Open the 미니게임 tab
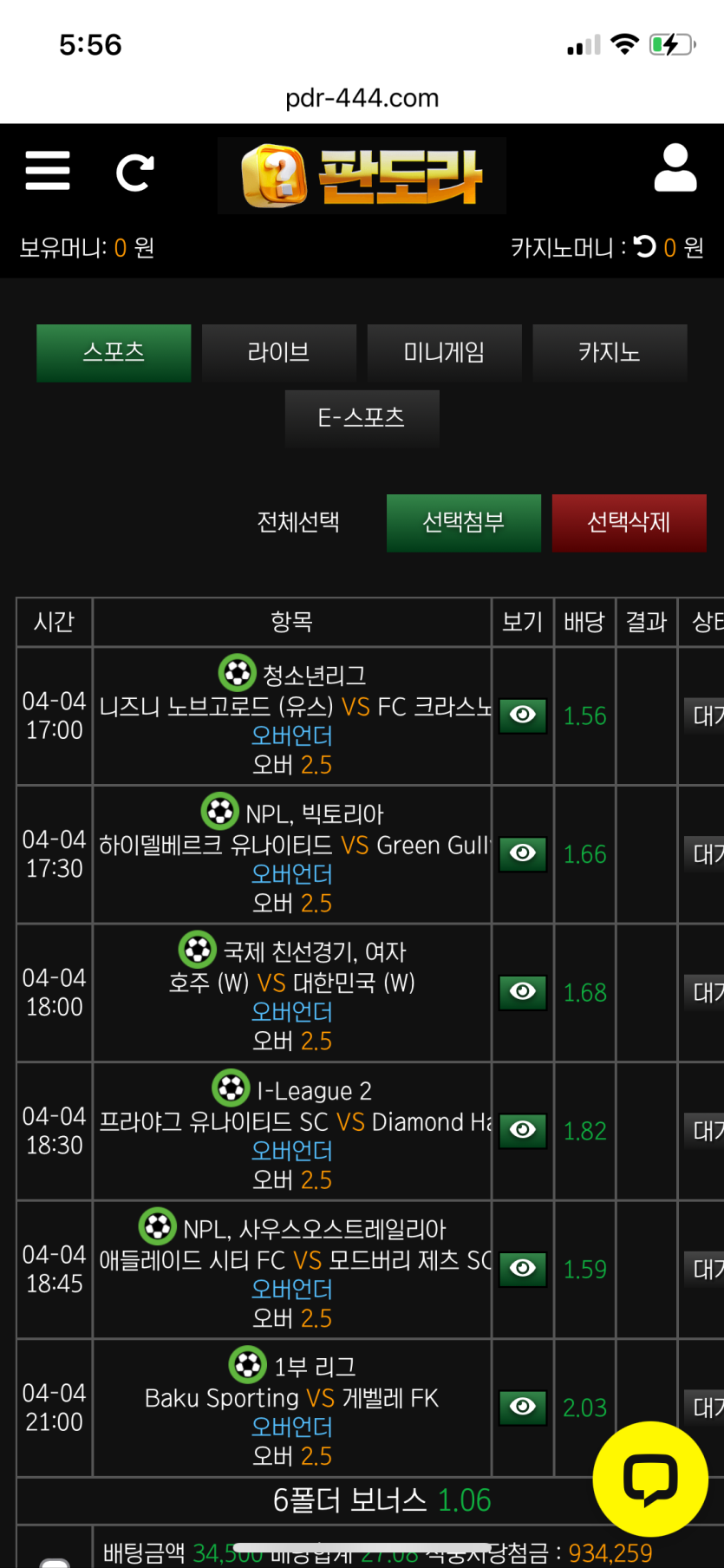Image resolution: width=724 pixels, height=1568 pixels. point(444,353)
